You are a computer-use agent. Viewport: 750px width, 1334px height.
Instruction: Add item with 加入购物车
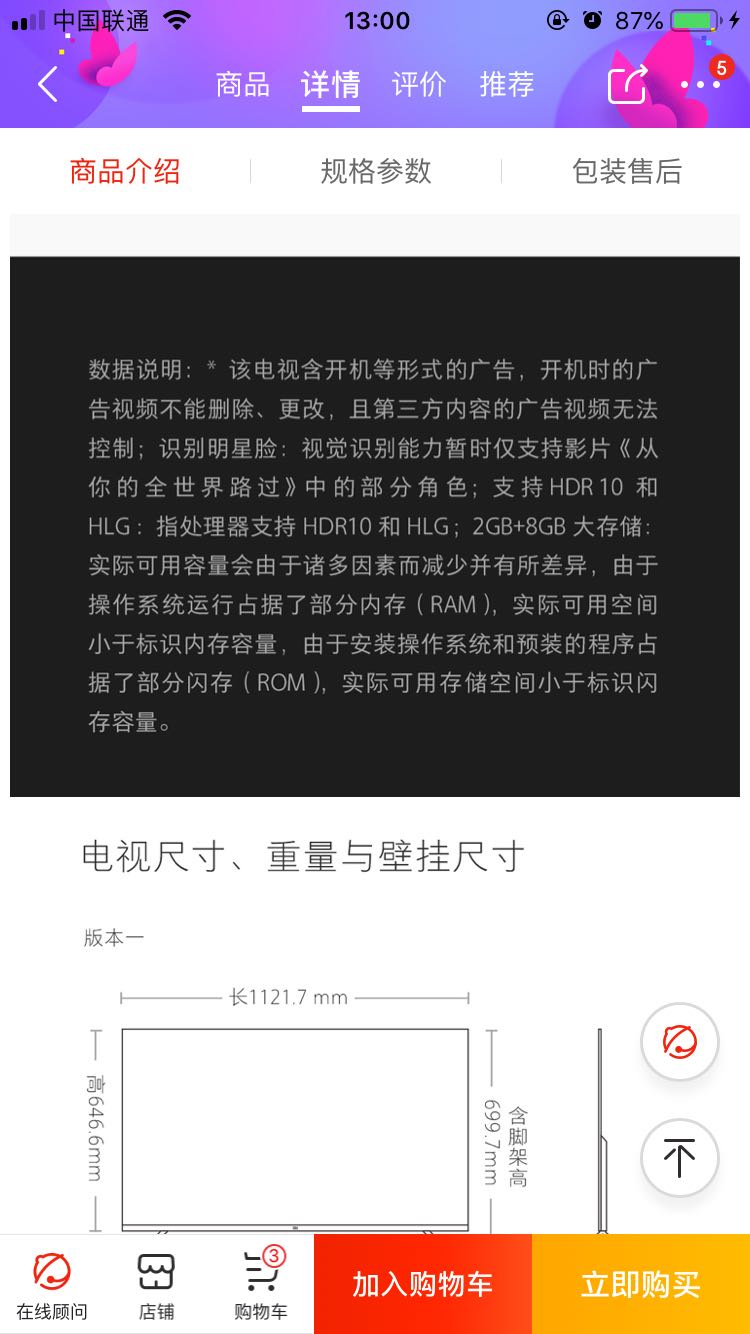click(x=422, y=1285)
